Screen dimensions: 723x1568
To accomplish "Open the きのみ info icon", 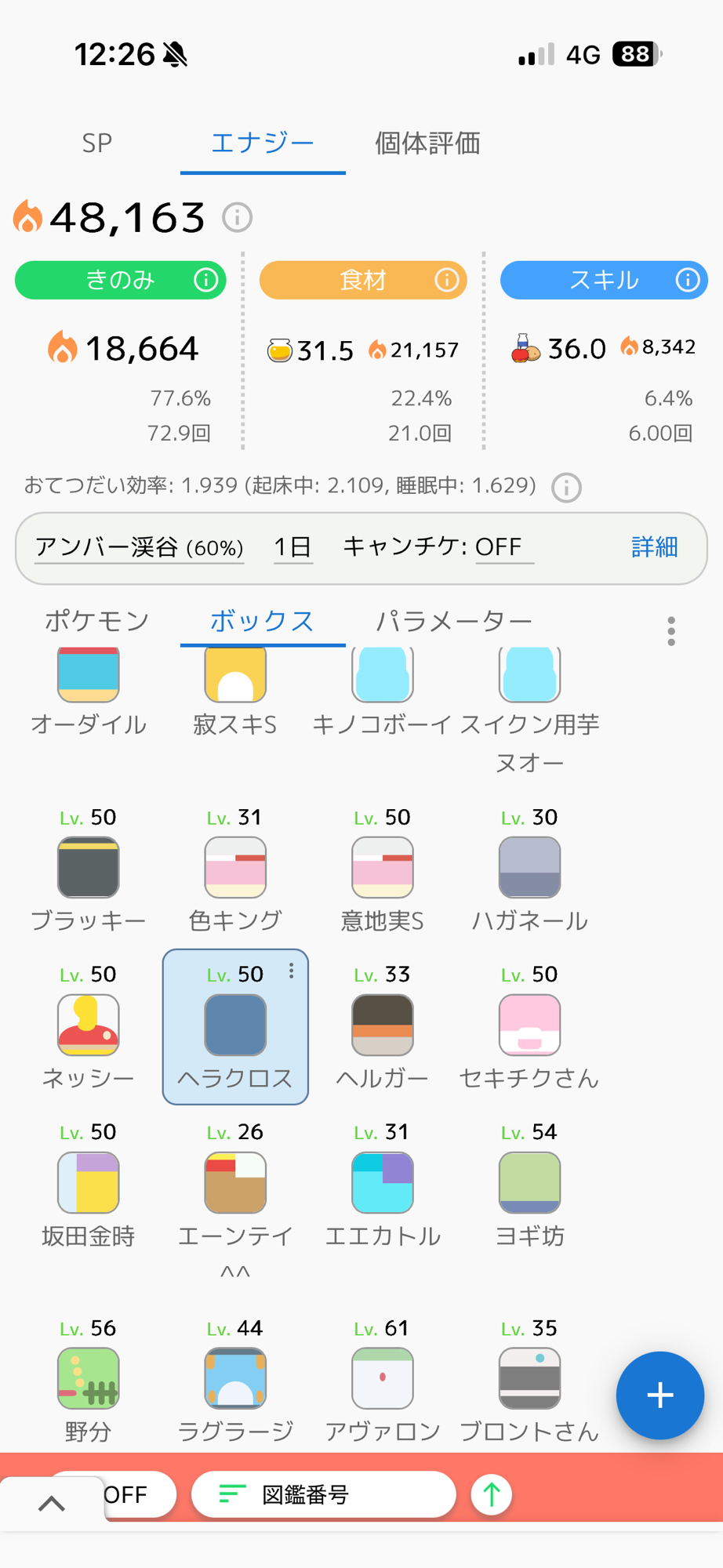I will [x=205, y=280].
